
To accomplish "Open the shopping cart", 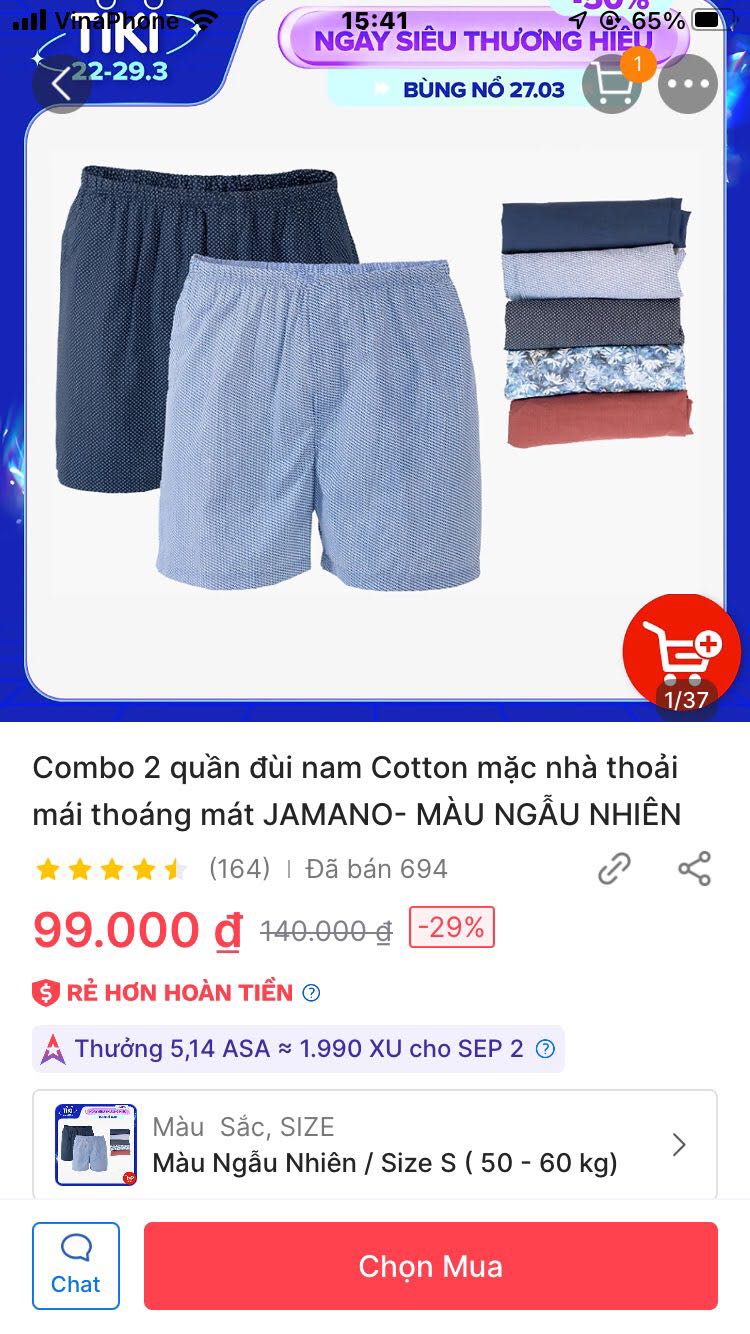I will point(612,84).
